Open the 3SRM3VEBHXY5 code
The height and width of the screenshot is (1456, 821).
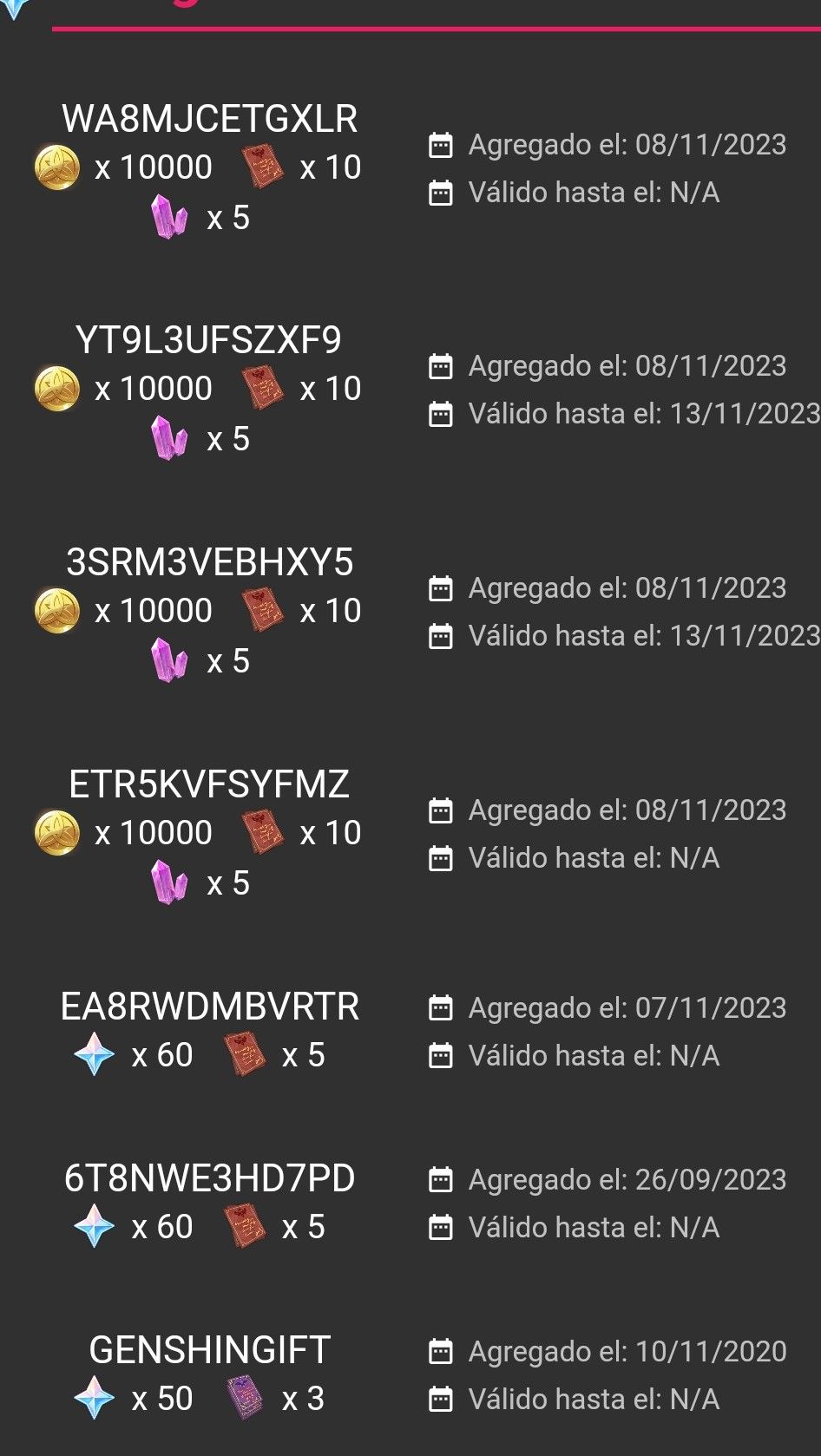click(209, 562)
